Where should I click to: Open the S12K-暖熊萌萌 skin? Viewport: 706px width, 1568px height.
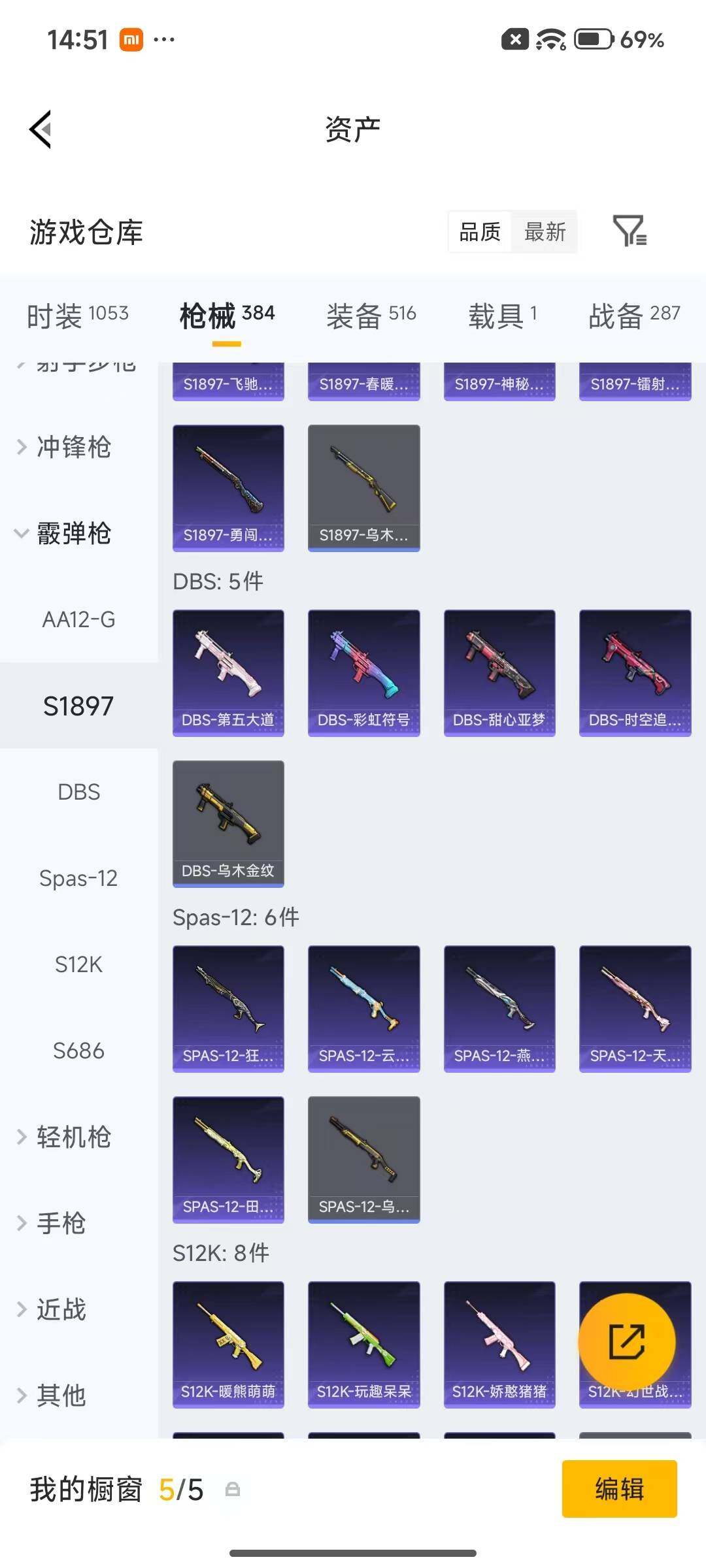[x=228, y=1345]
